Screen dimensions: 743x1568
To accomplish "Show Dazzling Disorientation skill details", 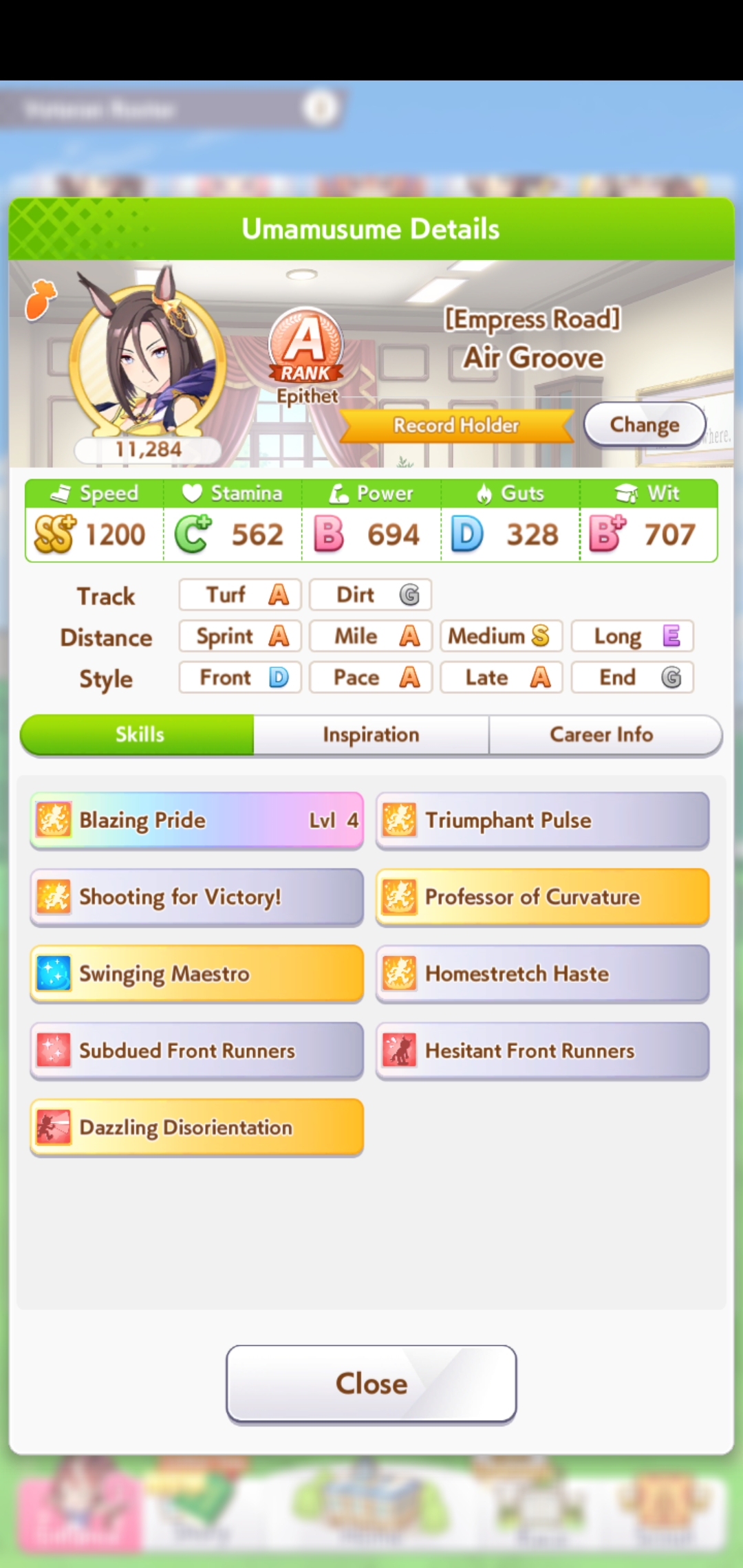I will (x=197, y=1128).
